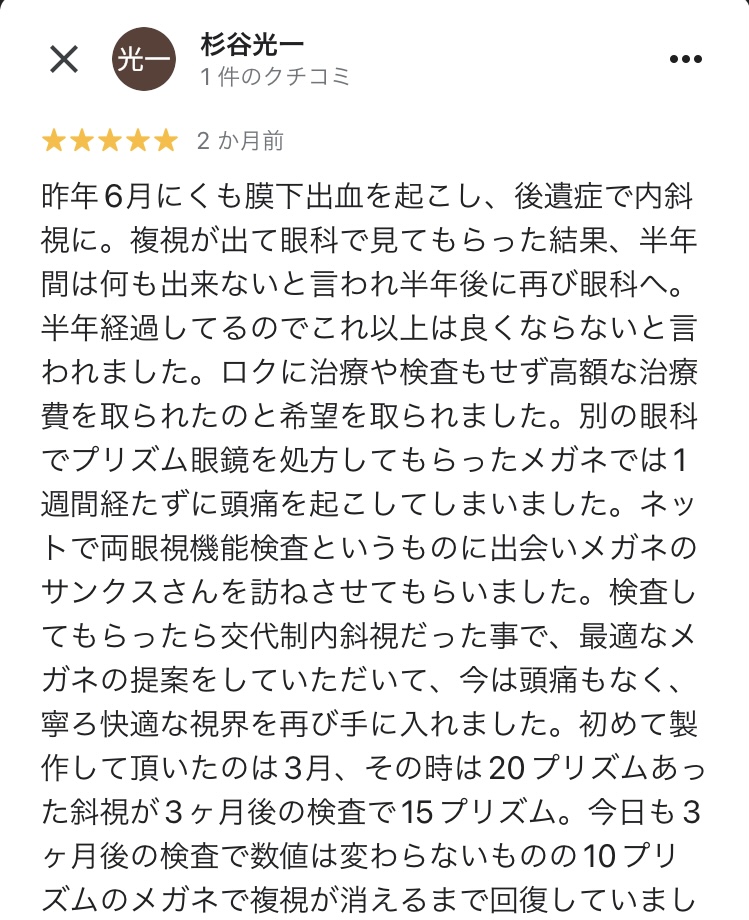This screenshot has height=920, width=749.
Task: View 杉谷光一's reviewer profile name
Action: tap(252, 45)
